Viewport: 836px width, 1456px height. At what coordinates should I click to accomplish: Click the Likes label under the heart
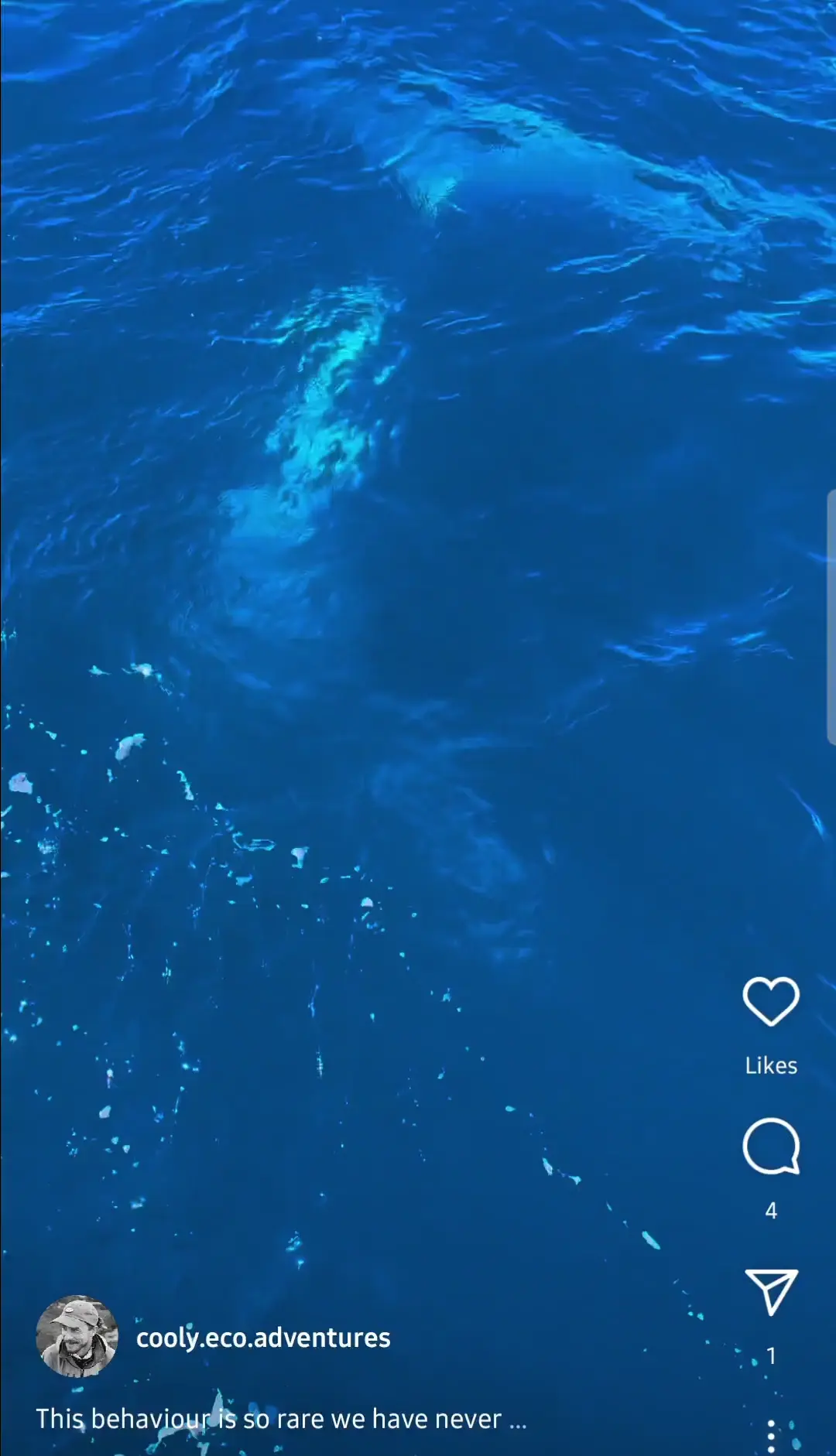point(771,1065)
